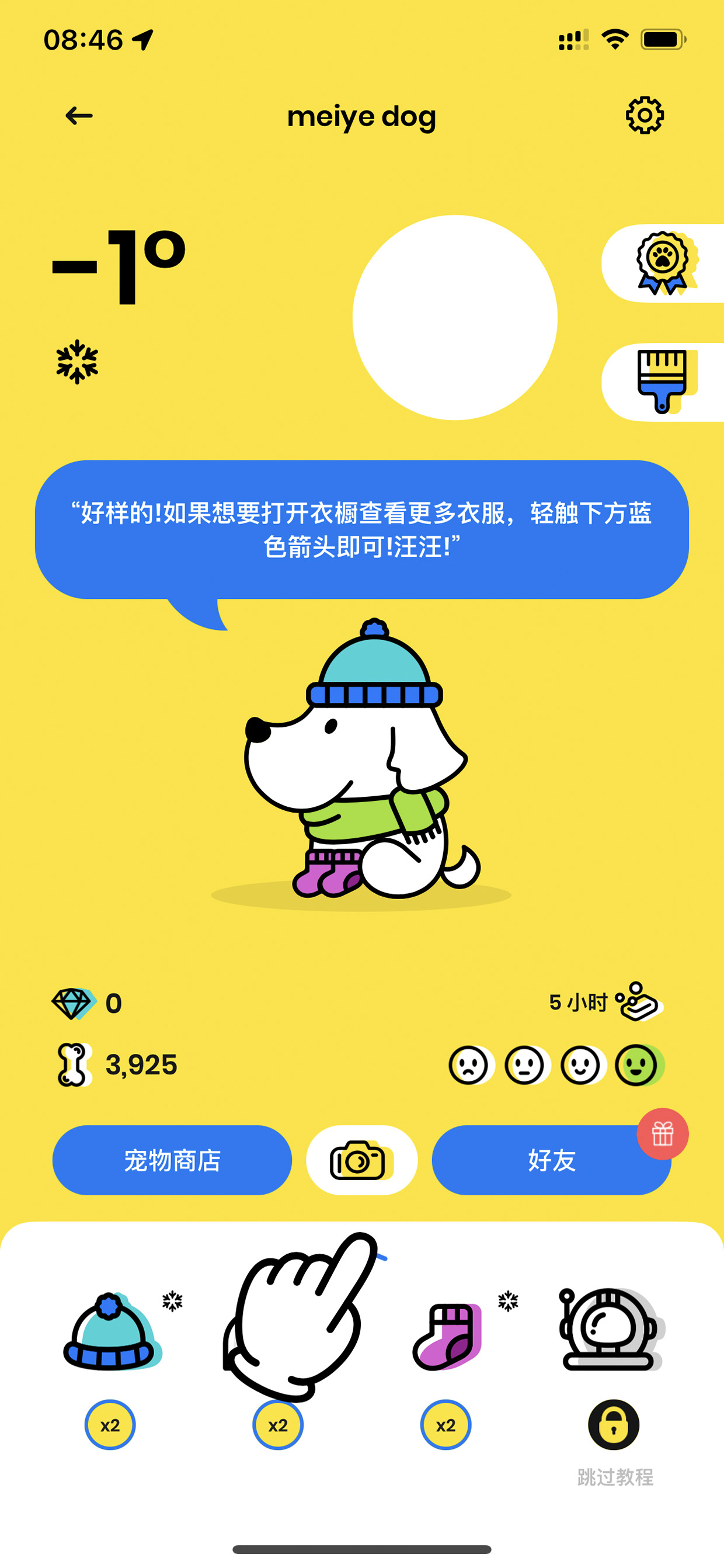The width and height of the screenshot is (724, 1568).
Task: Tap the snowflake weather icon
Action: tap(77, 362)
